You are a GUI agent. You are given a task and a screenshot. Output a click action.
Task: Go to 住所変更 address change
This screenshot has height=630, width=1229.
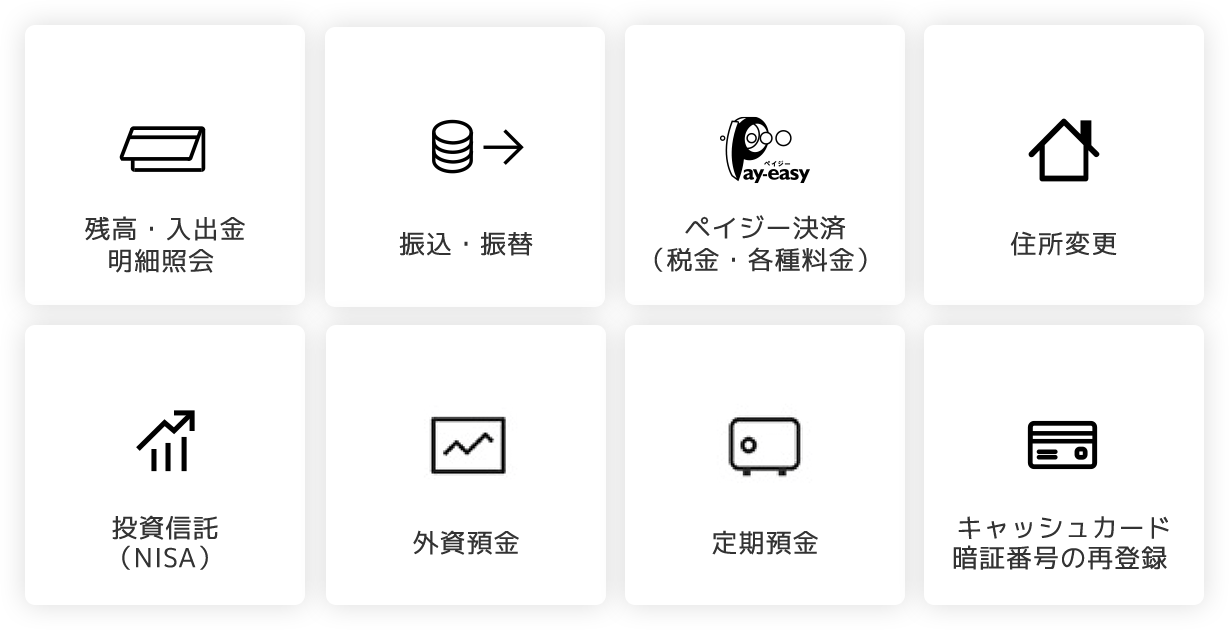[1064, 165]
